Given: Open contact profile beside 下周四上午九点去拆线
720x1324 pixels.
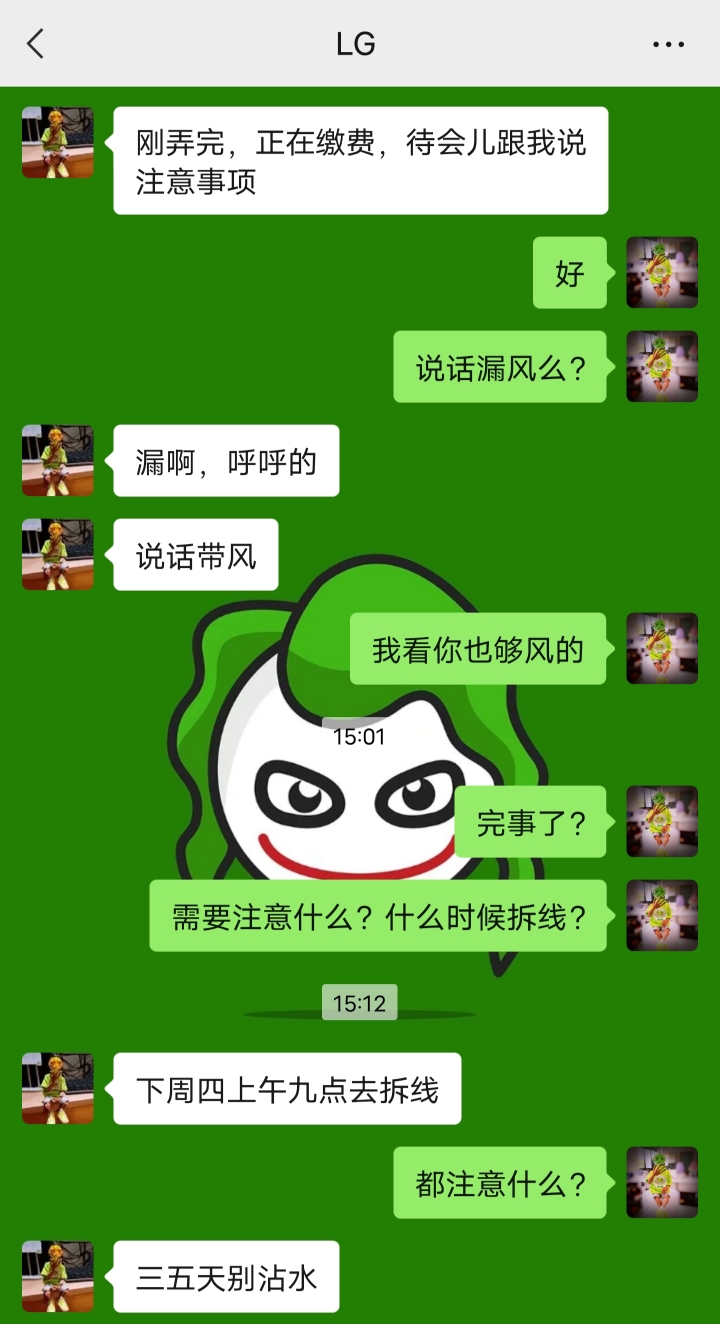Looking at the screenshot, I should point(58,1088).
